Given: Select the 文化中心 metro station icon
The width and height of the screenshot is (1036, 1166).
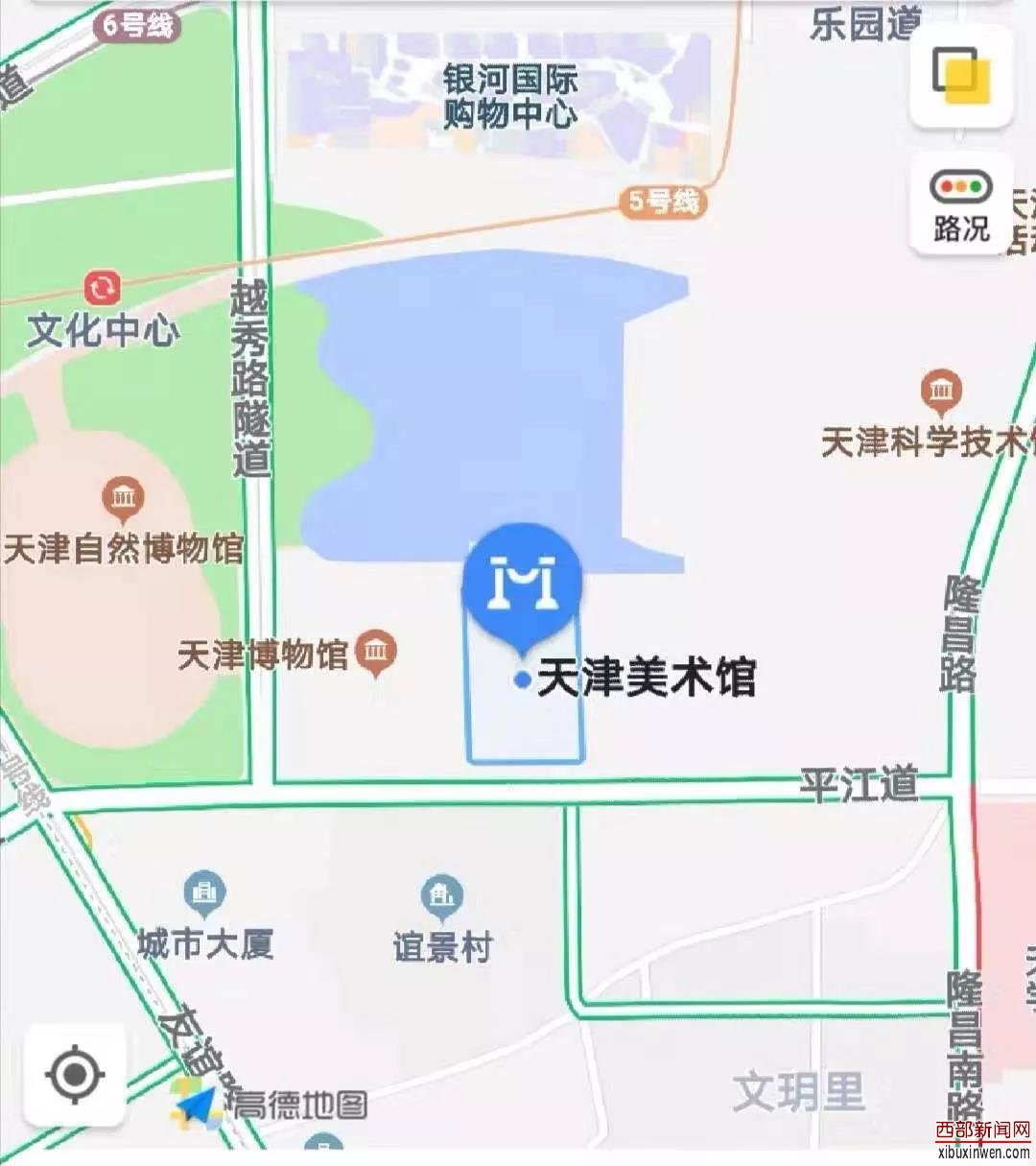Looking at the screenshot, I should coord(102,288).
